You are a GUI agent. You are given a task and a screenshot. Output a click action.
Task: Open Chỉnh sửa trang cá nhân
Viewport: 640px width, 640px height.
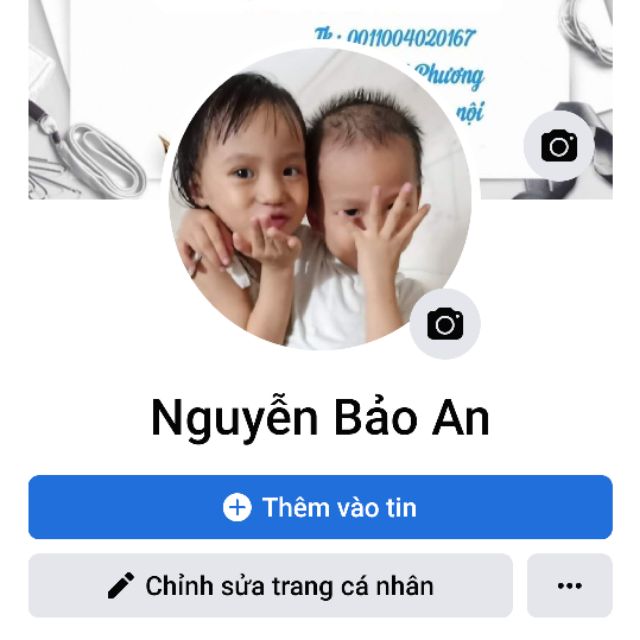(270, 585)
